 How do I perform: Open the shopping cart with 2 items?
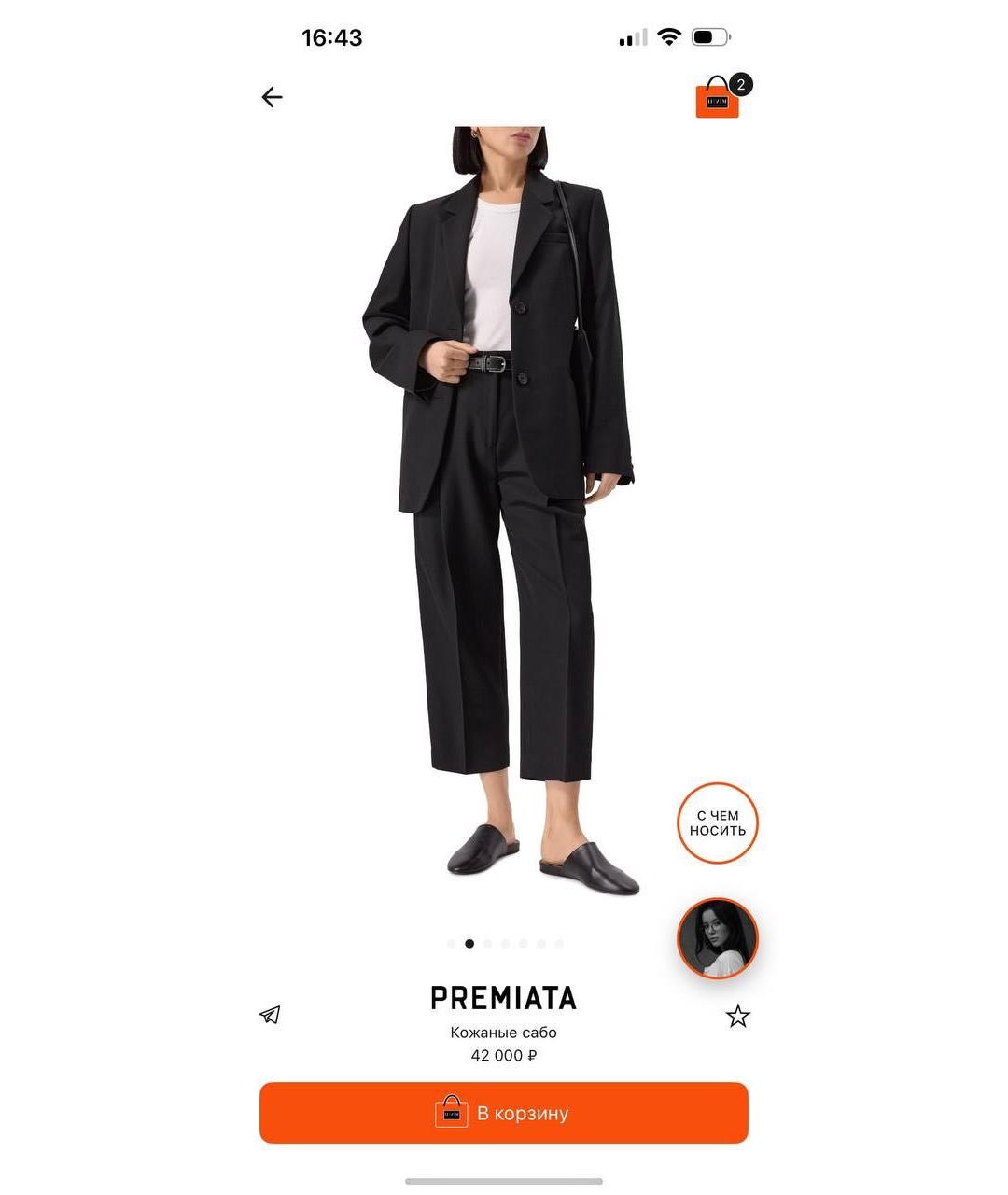coord(718,98)
